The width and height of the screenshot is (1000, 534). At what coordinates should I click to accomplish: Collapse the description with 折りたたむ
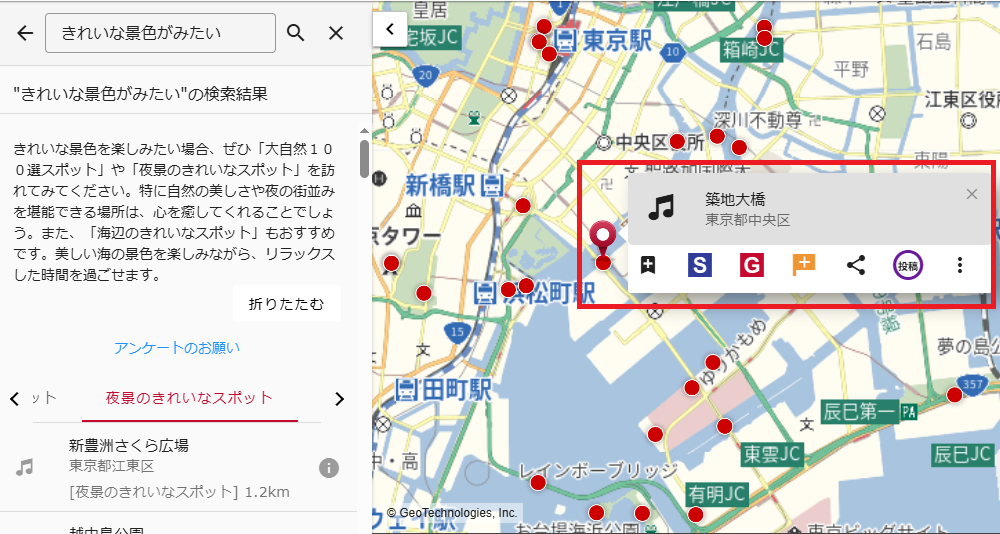(286, 304)
